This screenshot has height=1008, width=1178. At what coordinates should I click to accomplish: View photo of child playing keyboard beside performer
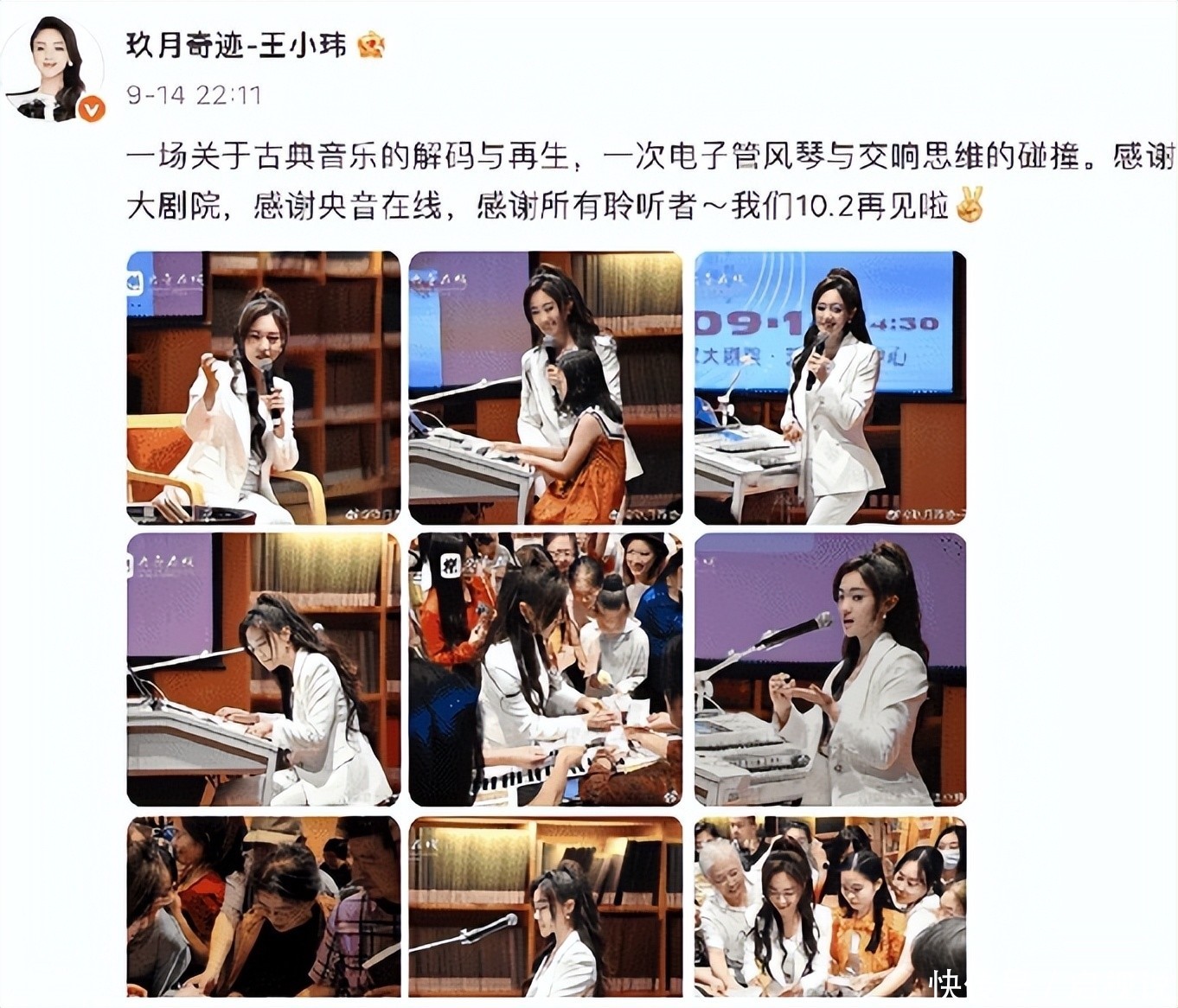click(x=545, y=387)
